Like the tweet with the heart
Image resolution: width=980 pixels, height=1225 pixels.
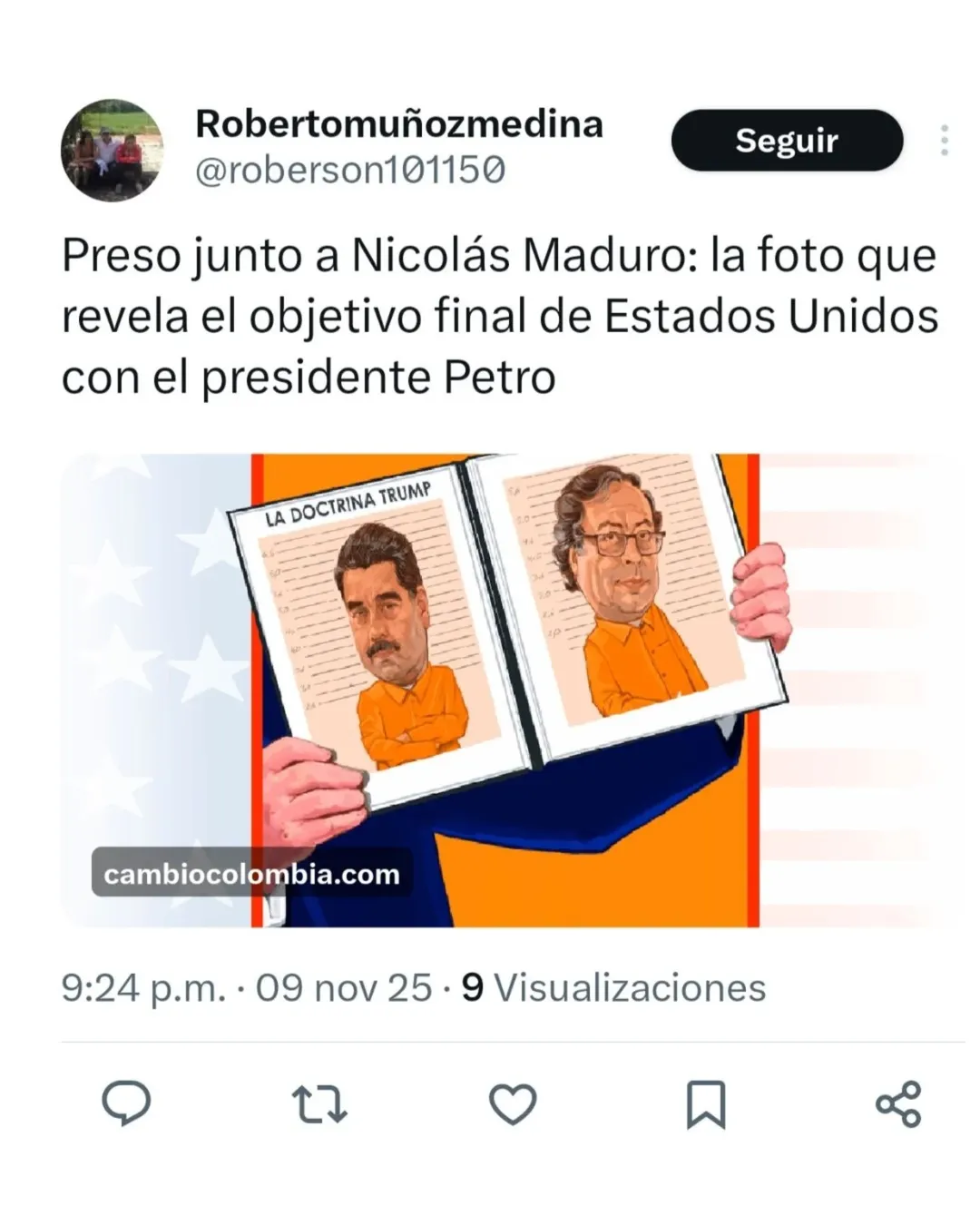513,1103
